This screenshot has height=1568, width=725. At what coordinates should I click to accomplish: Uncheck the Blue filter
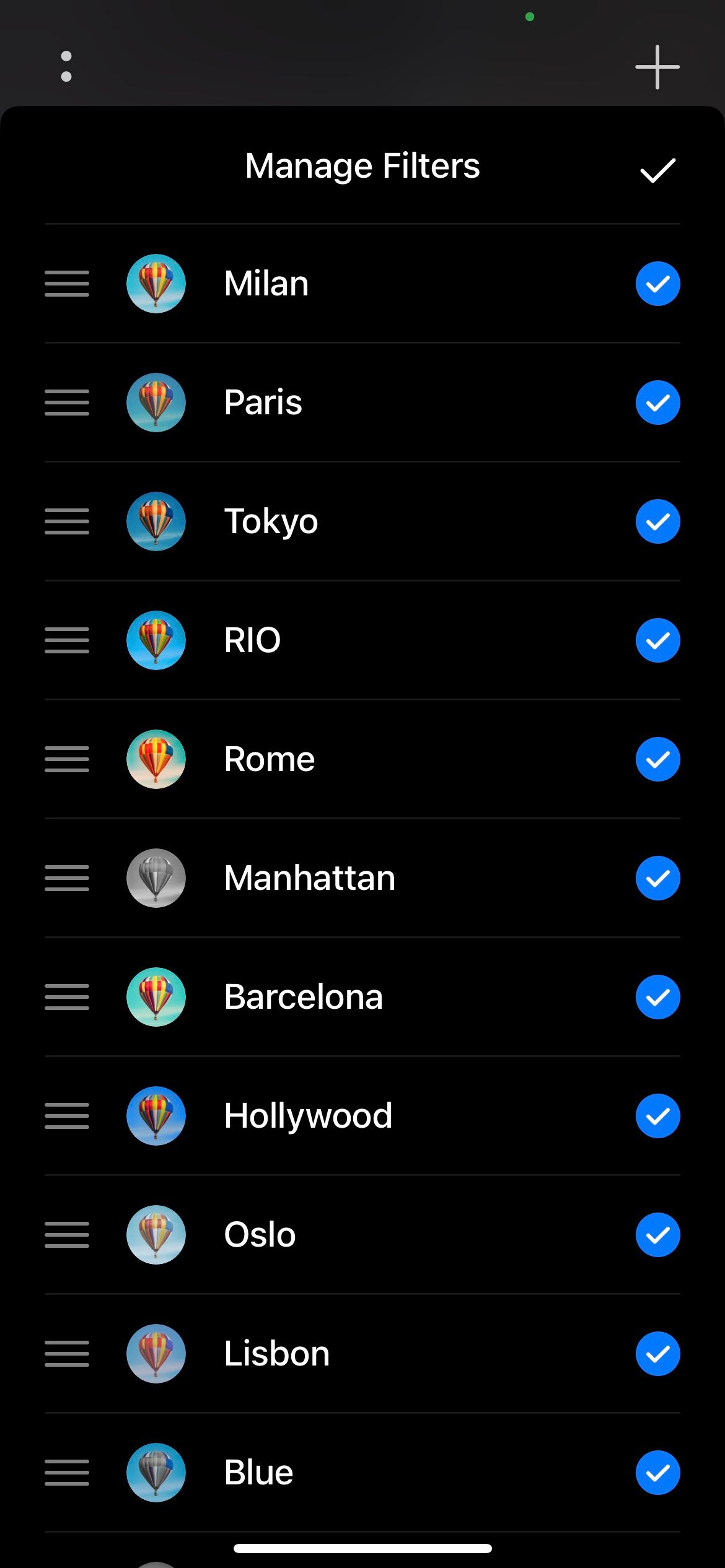coord(657,1473)
